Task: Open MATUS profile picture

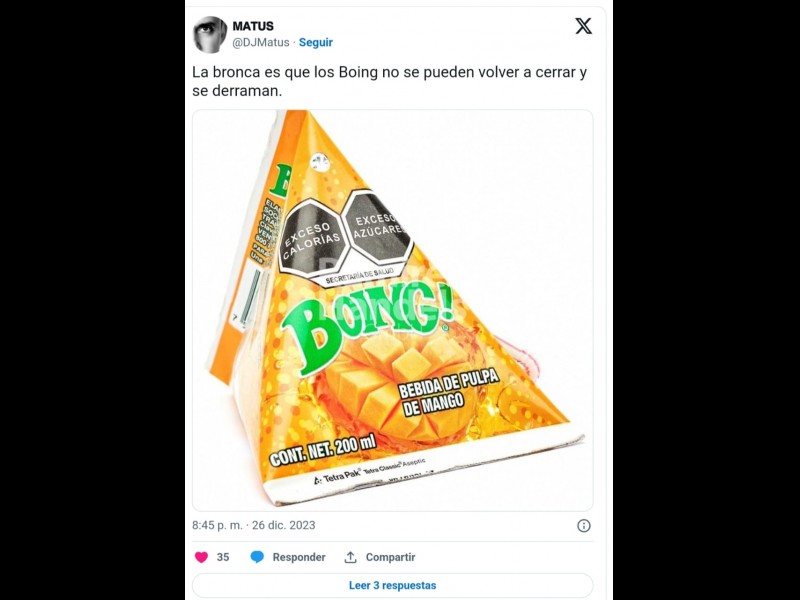Action: (210, 34)
